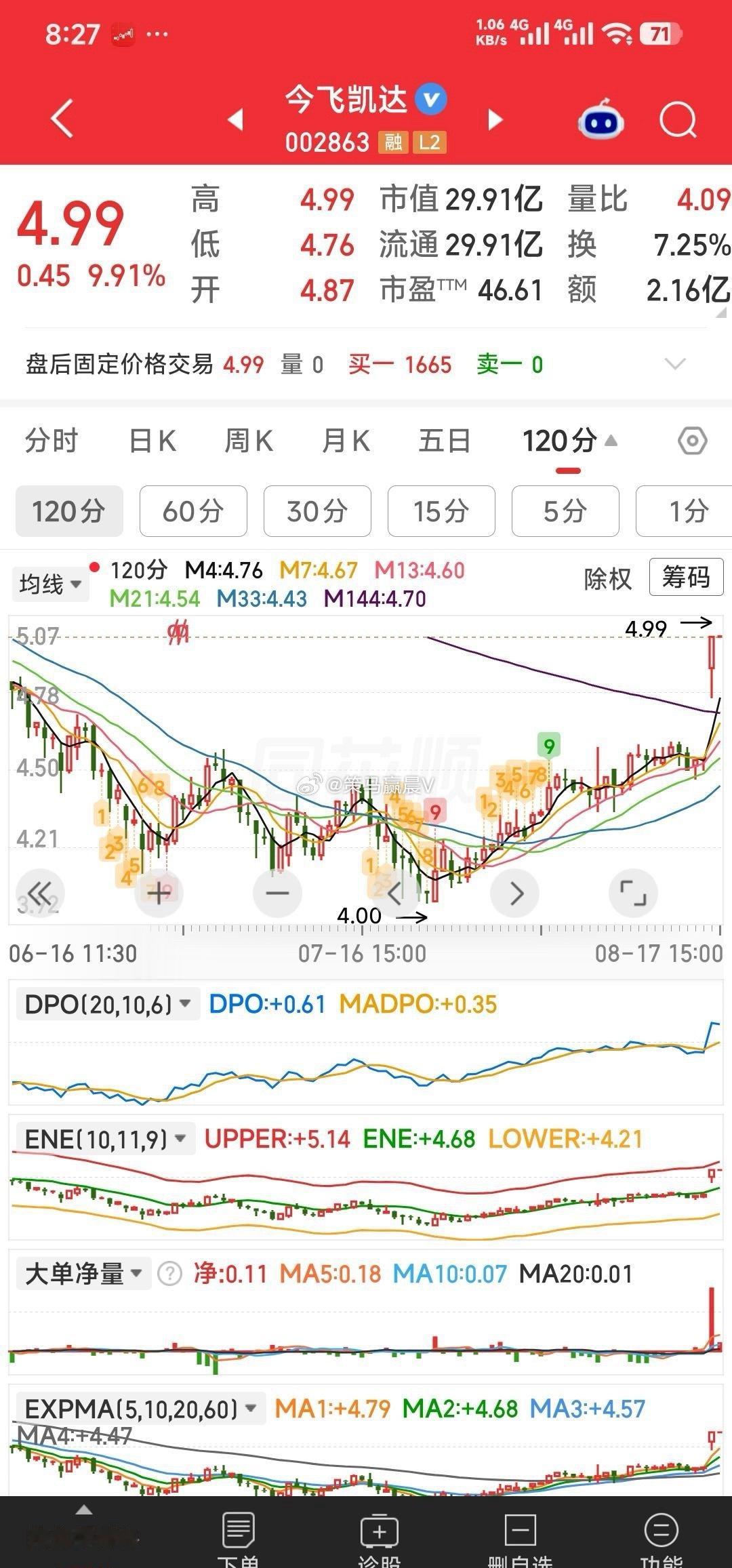Switch to the 月K tab

346,441
